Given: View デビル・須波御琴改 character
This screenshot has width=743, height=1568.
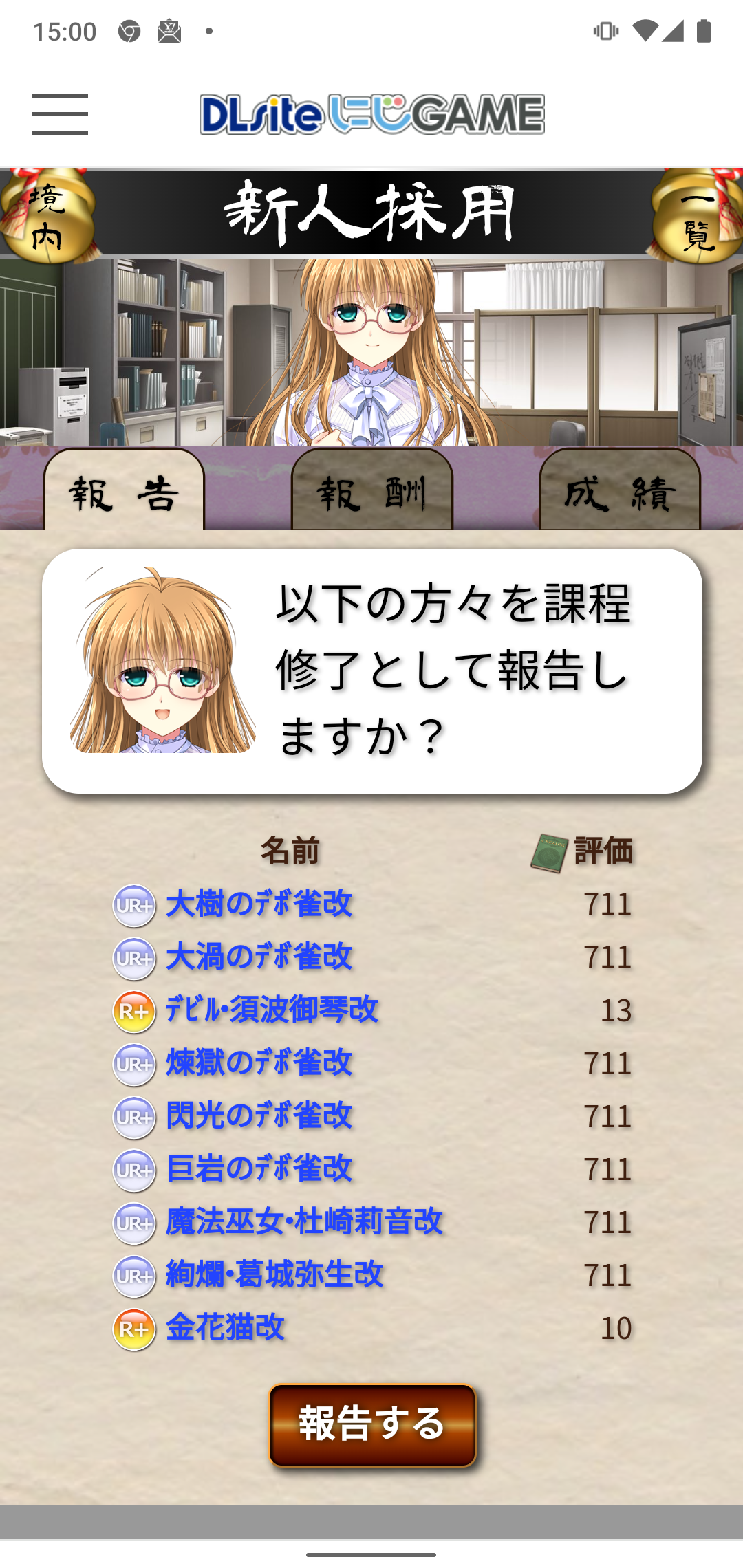Looking at the screenshot, I should [x=272, y=1010].
